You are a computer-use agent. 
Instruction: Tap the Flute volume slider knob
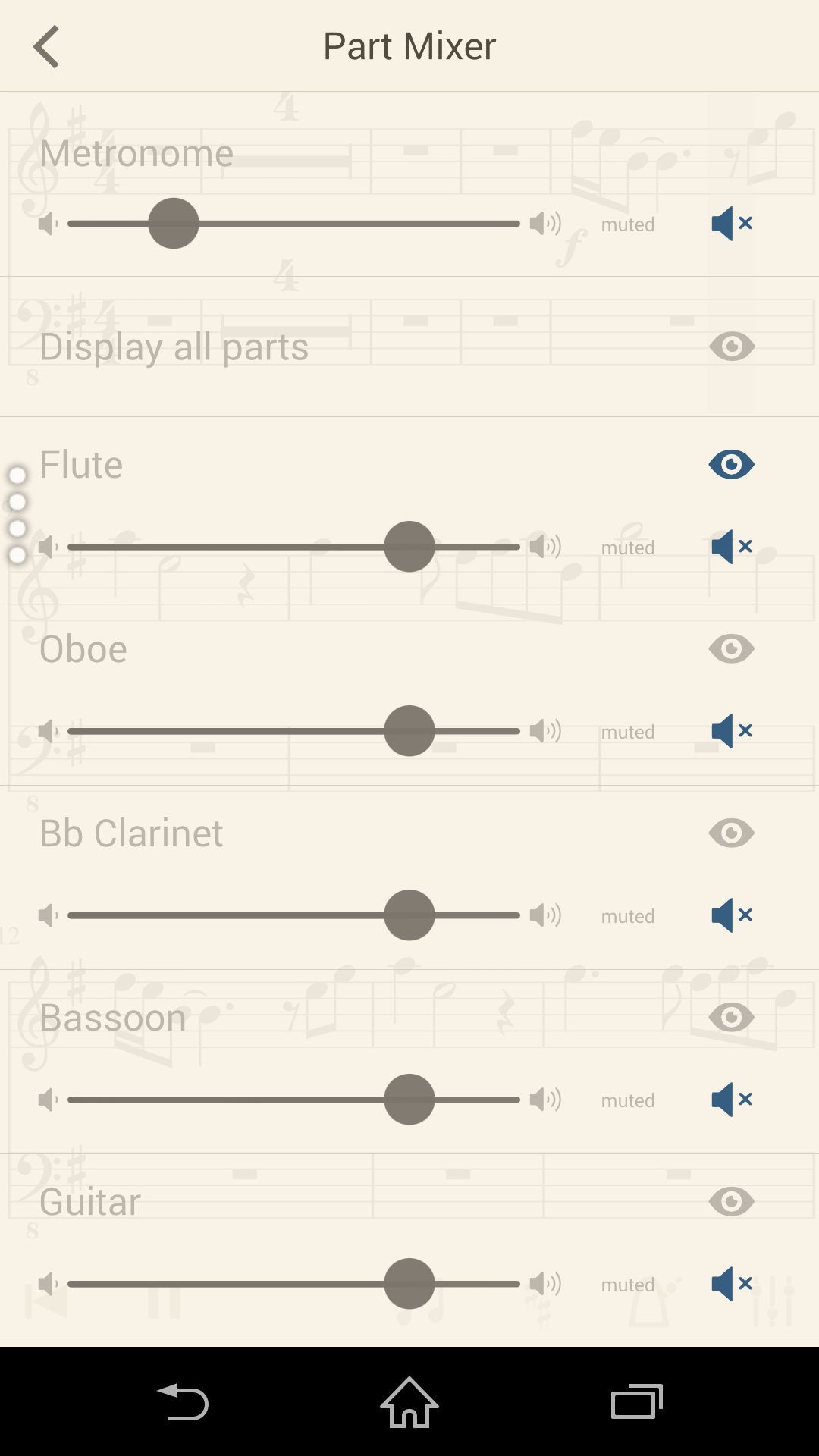(x=409, y=547)
